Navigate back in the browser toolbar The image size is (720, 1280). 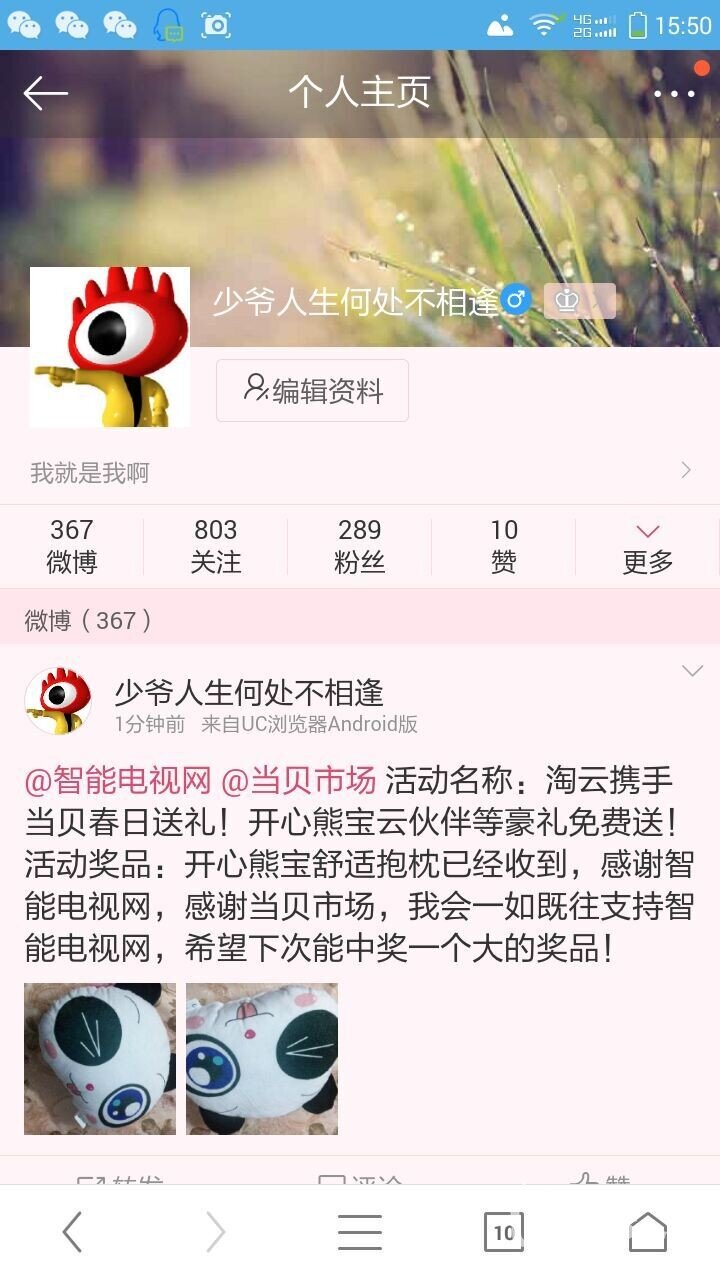tap(72, 1232)
